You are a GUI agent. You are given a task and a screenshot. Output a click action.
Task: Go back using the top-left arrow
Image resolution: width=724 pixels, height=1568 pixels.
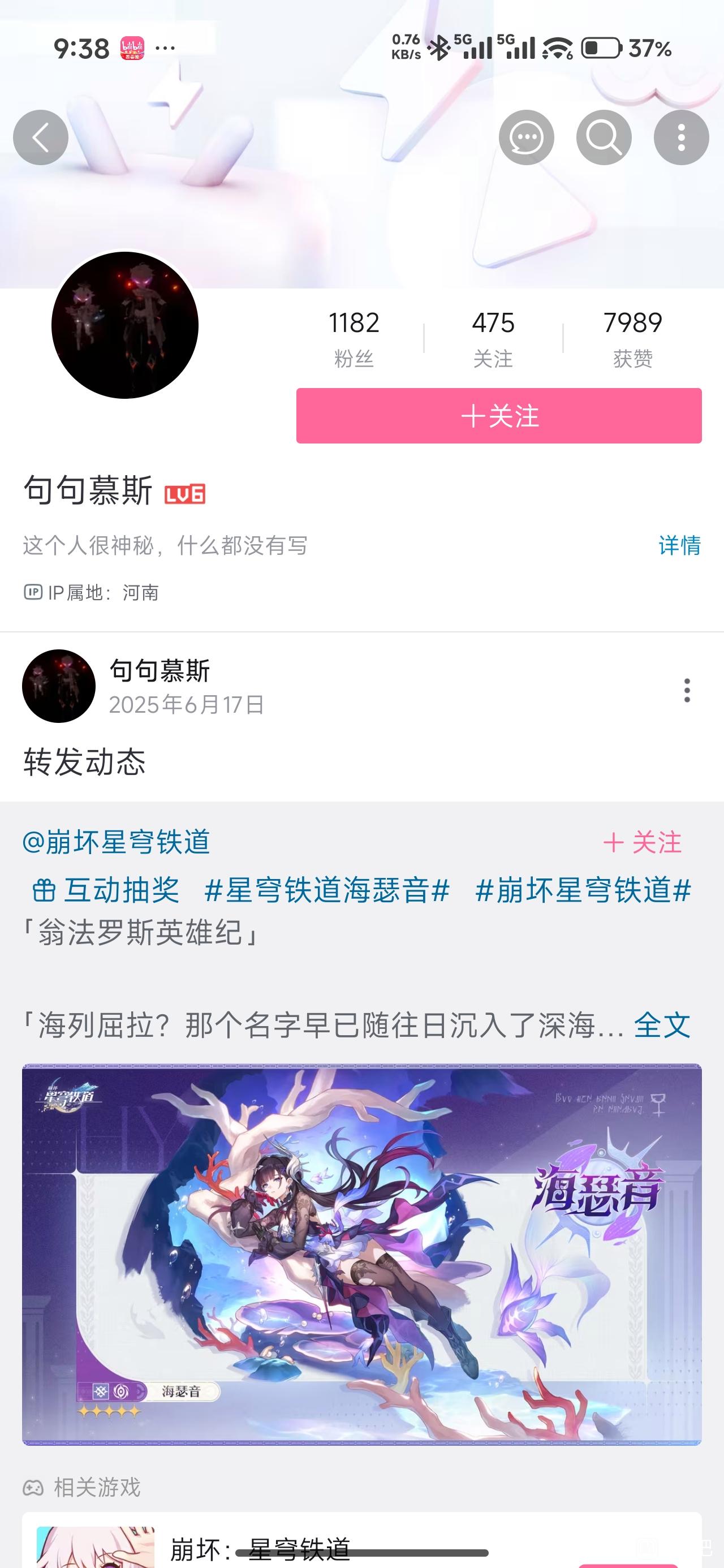point(40,137)
